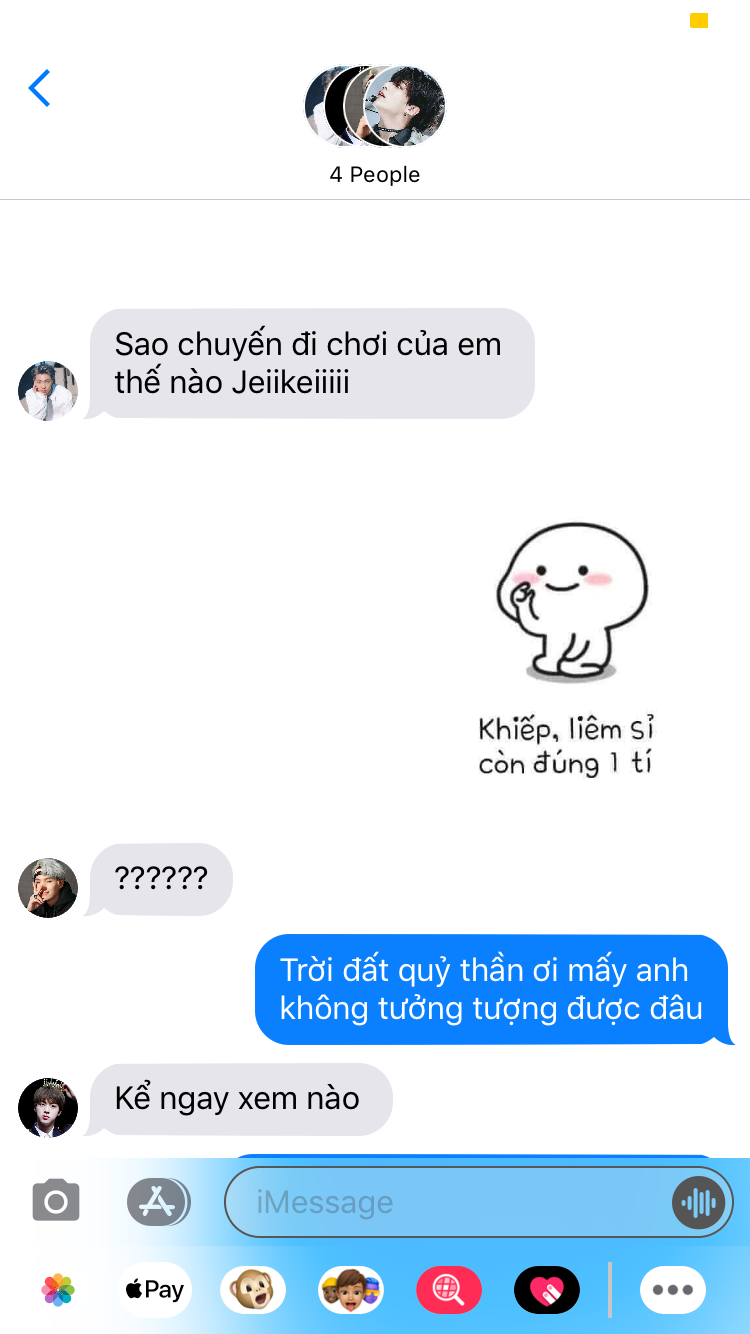Open the App Store apps drawer
Screen dimensions: 750x1334
click(158, 1201)
